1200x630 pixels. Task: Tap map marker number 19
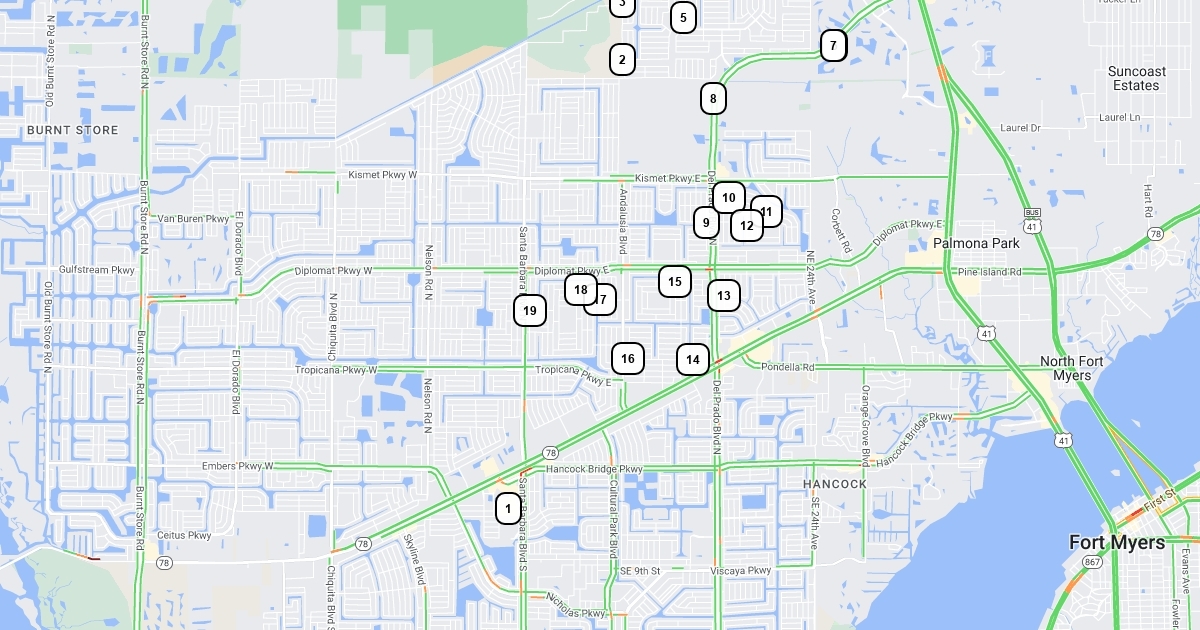click(530, 311)
